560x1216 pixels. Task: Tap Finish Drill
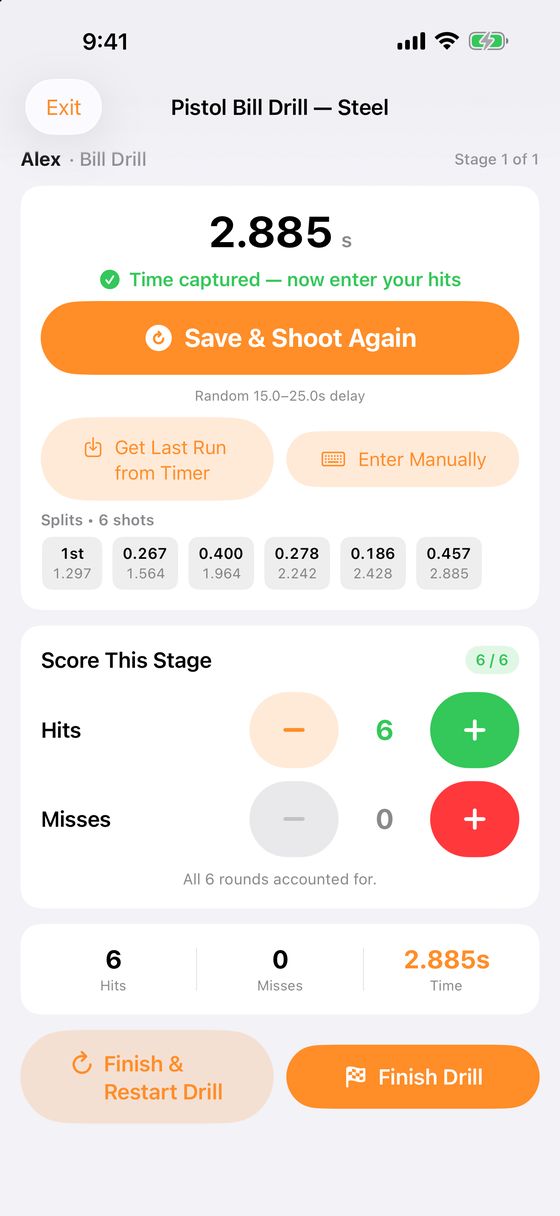click(413, 1077)
